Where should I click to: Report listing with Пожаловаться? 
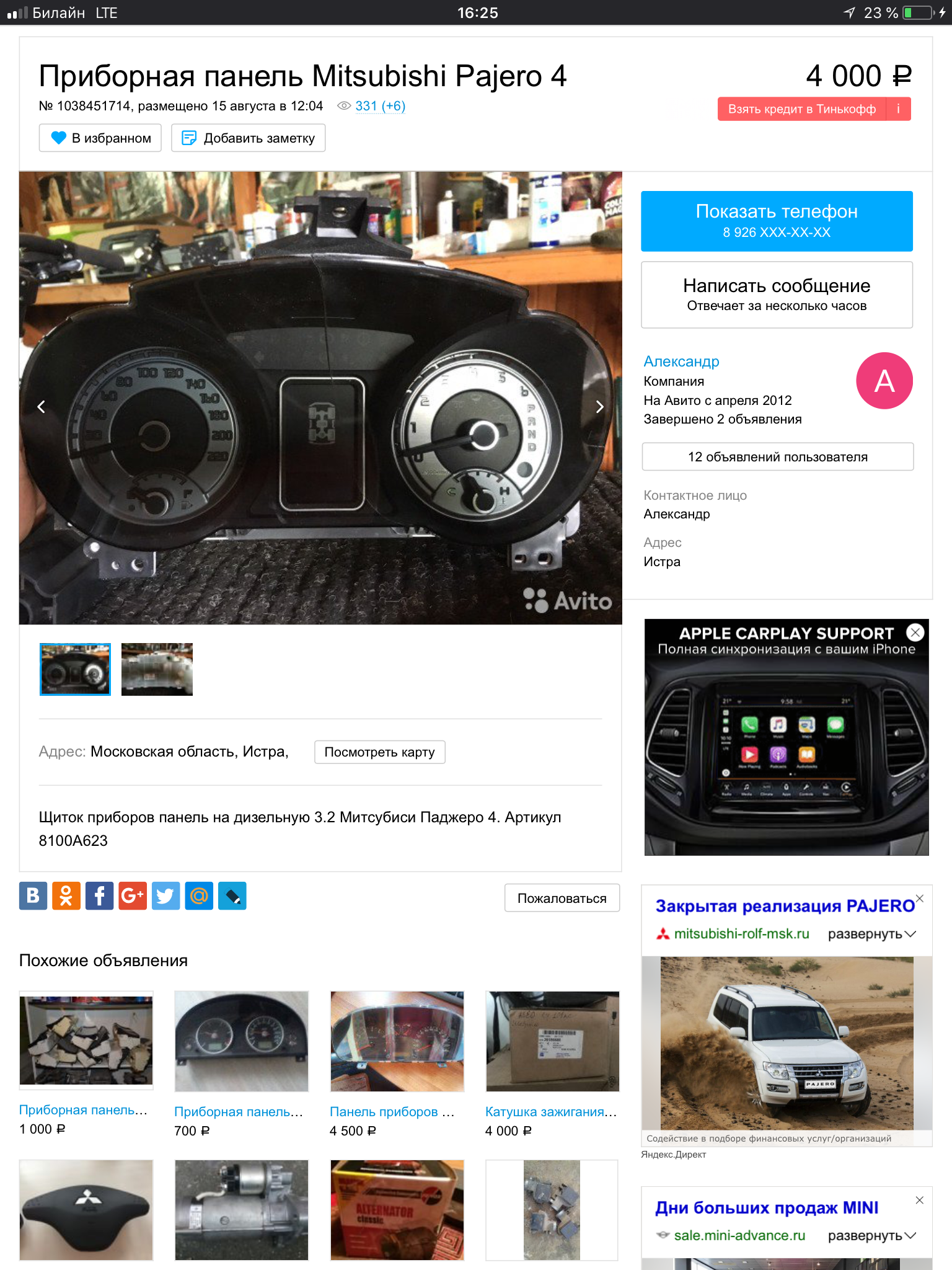(x=562, y=898)
